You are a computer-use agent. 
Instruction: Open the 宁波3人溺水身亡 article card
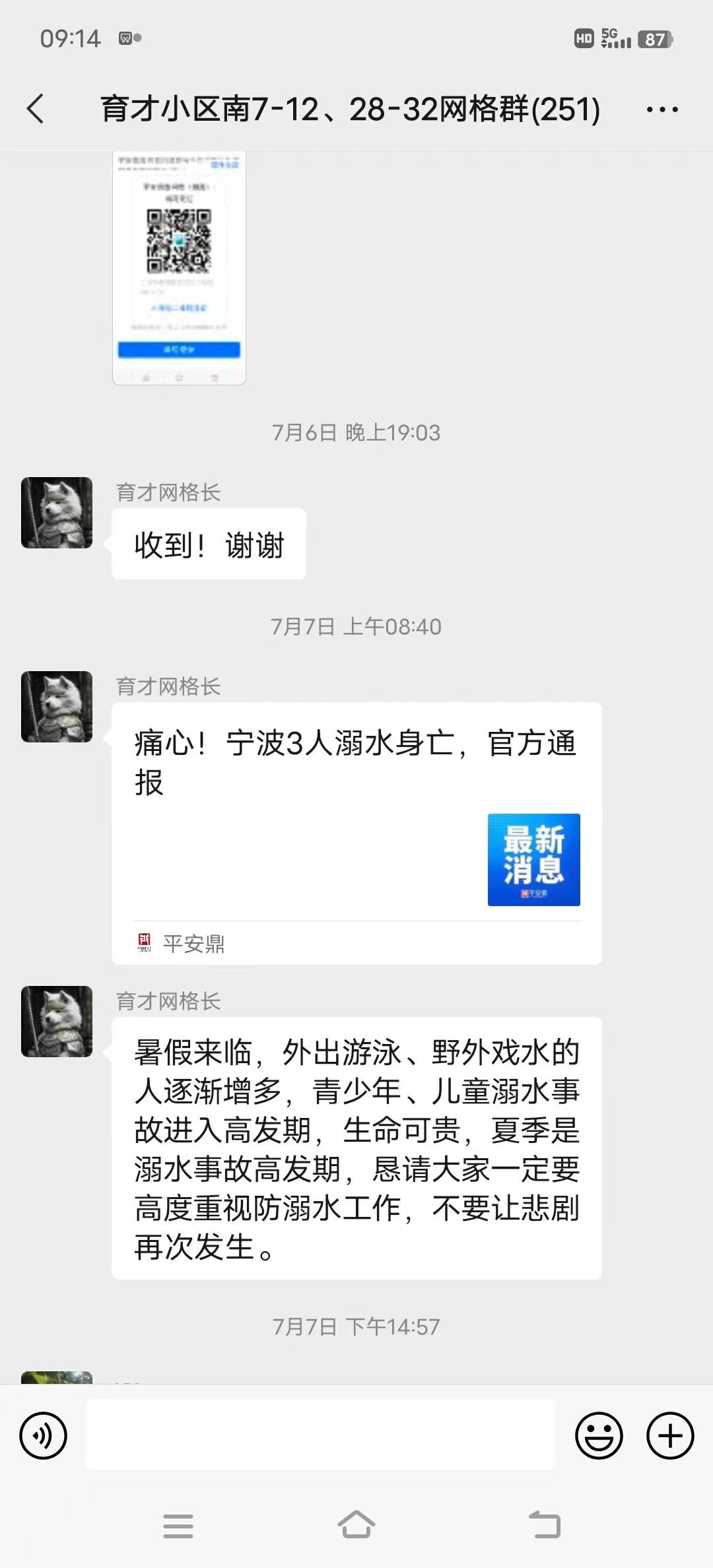tap(356, 833)
